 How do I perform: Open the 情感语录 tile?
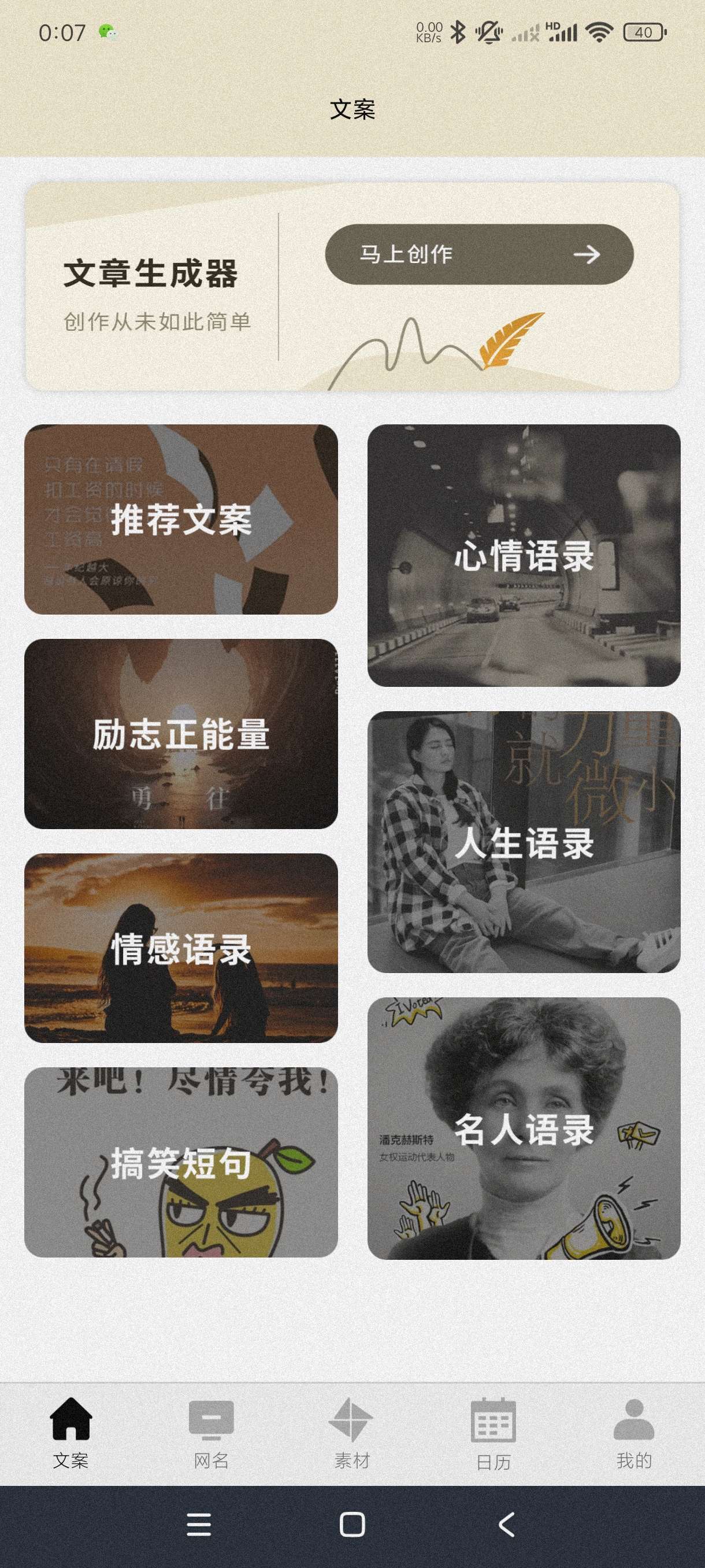(181, 948)
